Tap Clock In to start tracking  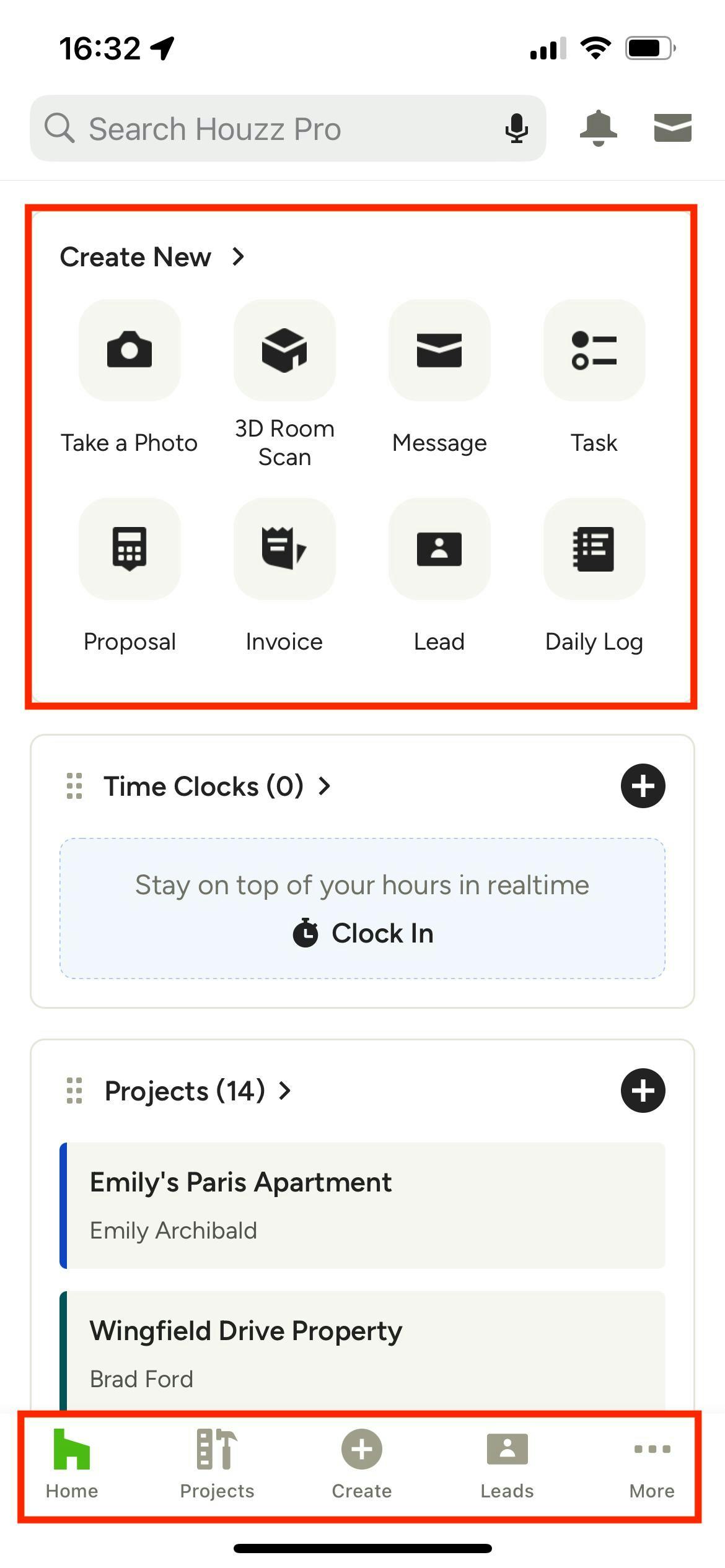pyautogui.click(x=362, y=933)
